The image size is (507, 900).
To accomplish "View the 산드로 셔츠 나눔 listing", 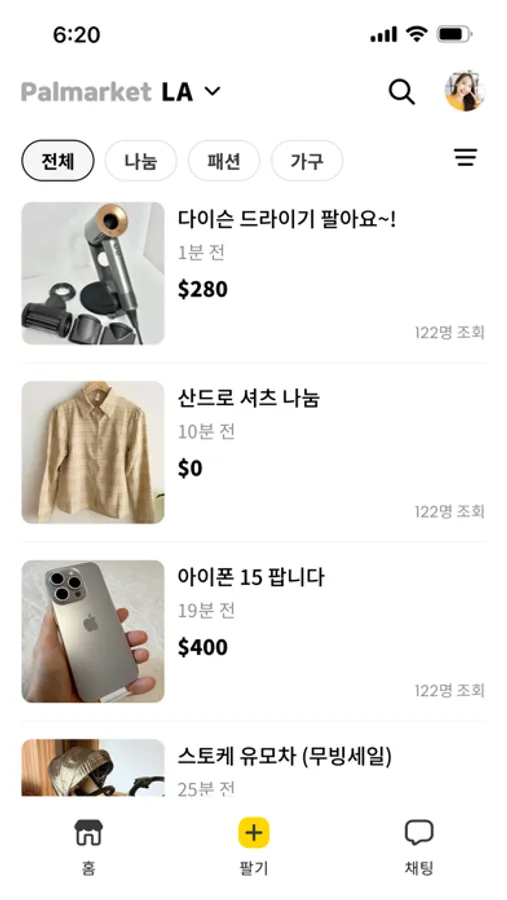I will click(253, 452).
